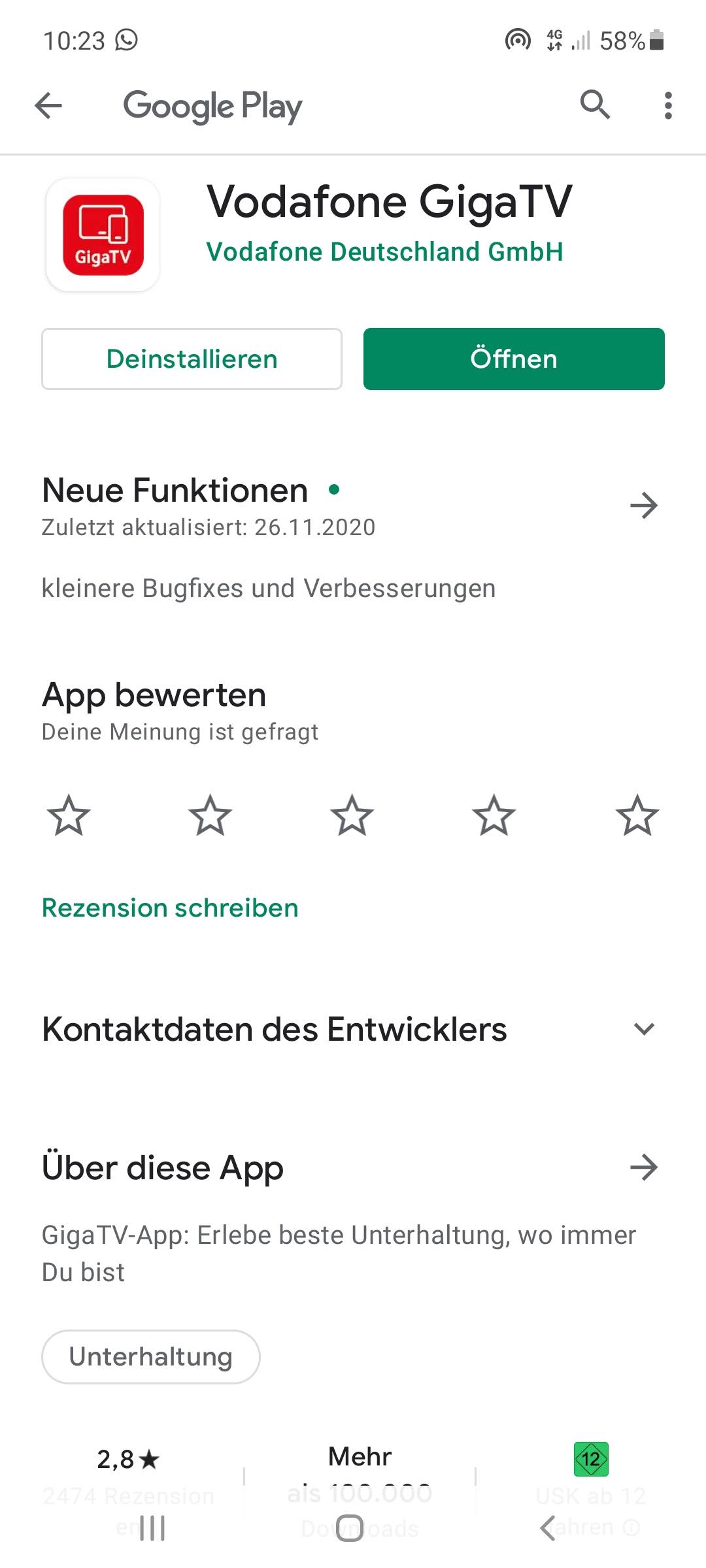Open developer page Vodafone Deutschland GmbH
706x1568 pixels.
click(x=384, y=252)
